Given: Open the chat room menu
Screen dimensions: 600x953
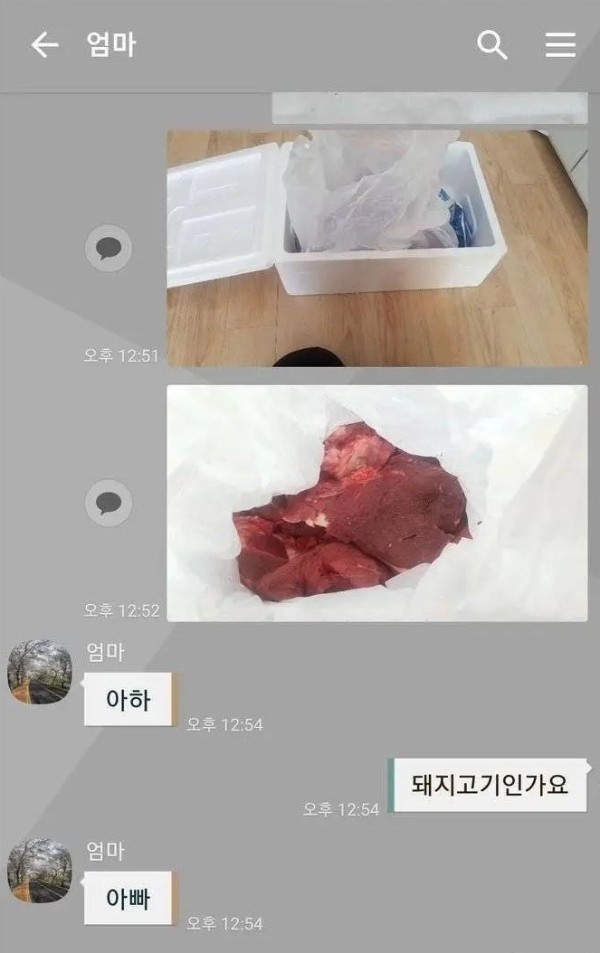Looking at the screenshot, I should click(x=560, y=45).
